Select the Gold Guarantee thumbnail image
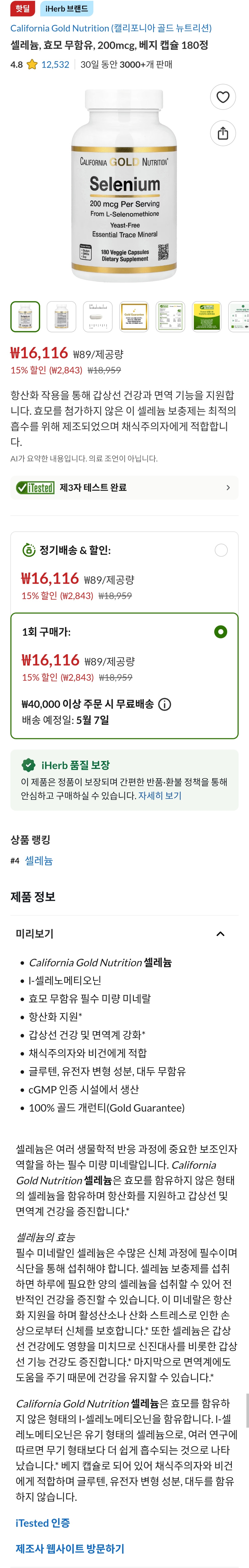This screenshot has width=249, height=1568. (x=134, y=317)
